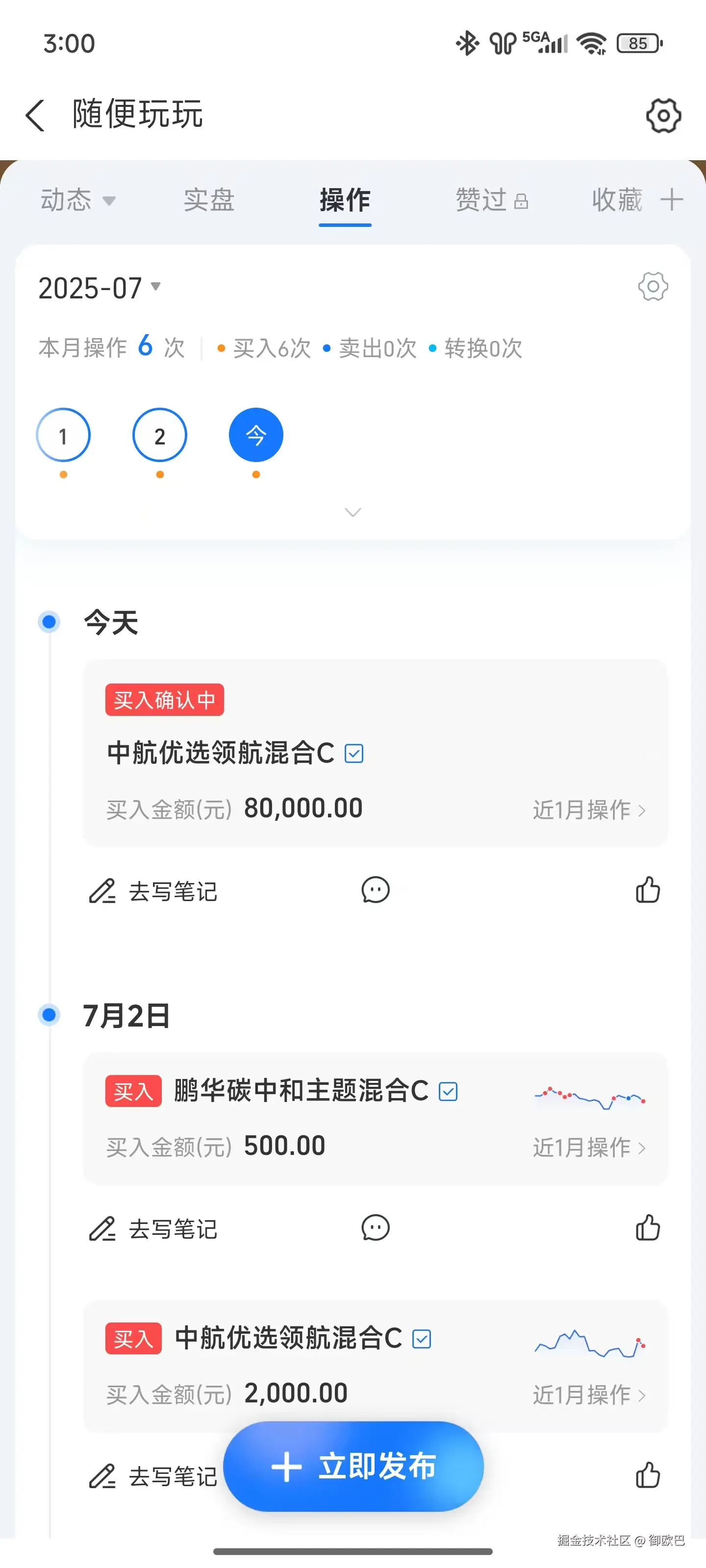706x1568 pixels.
Task: Tap the thumbs-up icon on the 鹏华碳中和 entry
Action: (649, 1229)
